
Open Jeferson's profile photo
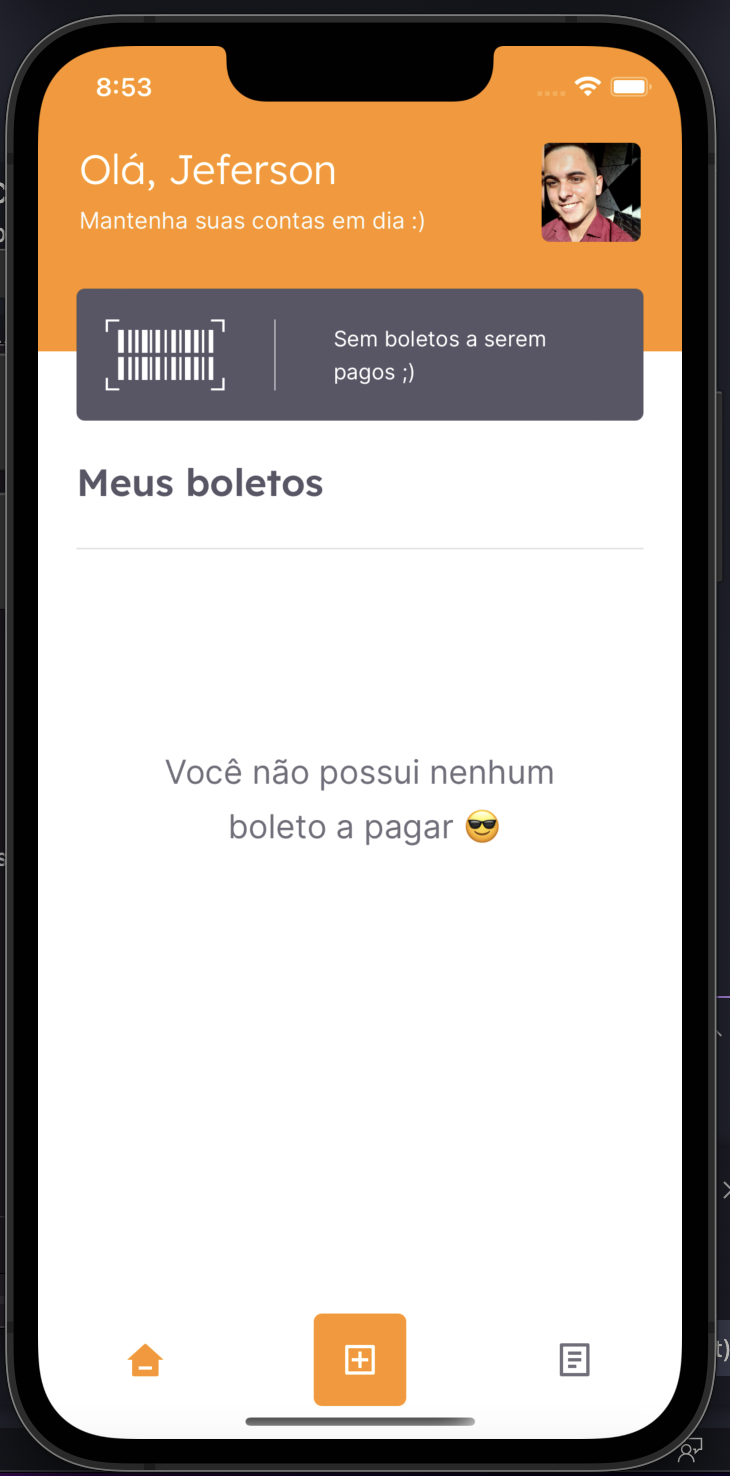tap(591, 193)
